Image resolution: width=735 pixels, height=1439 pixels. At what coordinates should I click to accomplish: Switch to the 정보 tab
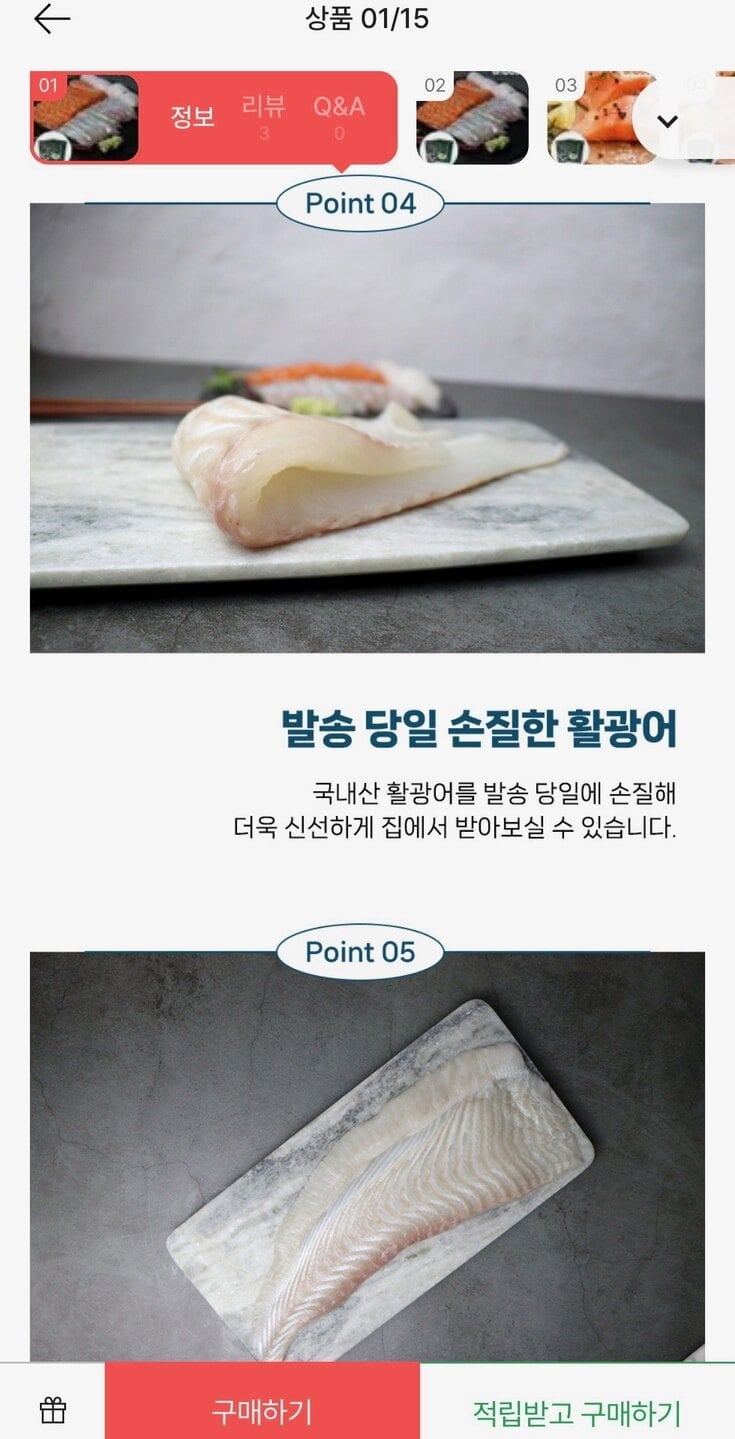[192, 117]
